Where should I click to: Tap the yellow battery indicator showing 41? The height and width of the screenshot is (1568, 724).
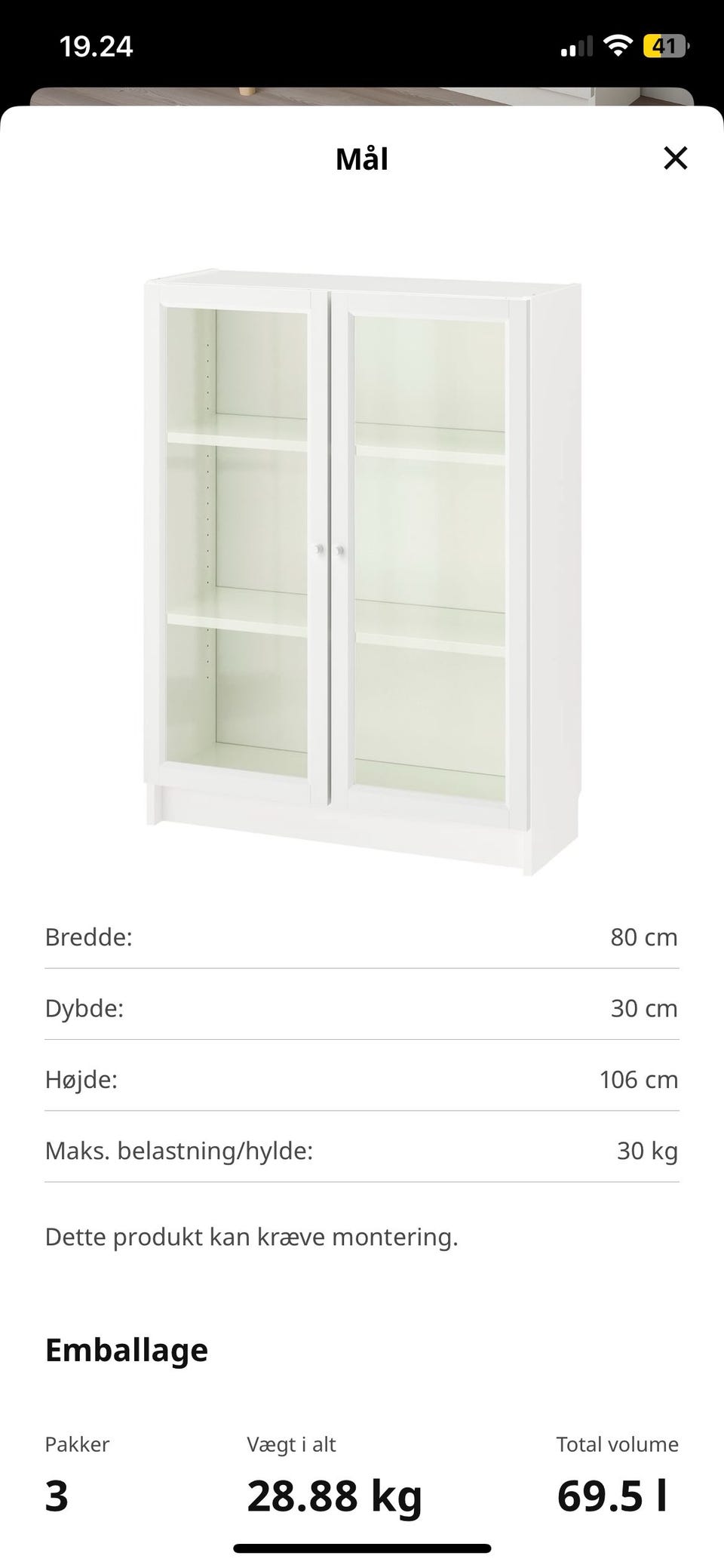pyautogui.click(x=667, y=45)
